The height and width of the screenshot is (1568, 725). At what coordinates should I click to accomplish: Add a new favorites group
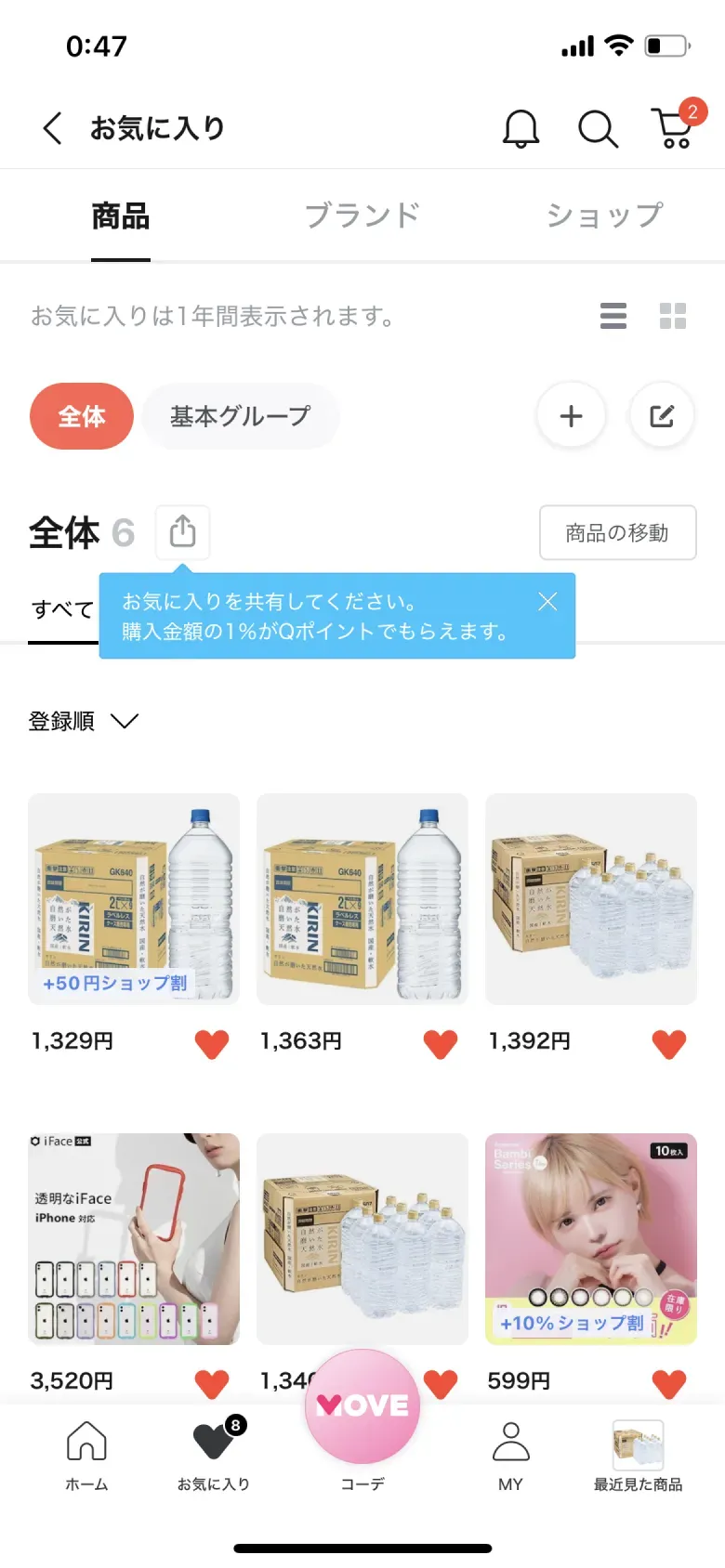(x=571, y=416)
